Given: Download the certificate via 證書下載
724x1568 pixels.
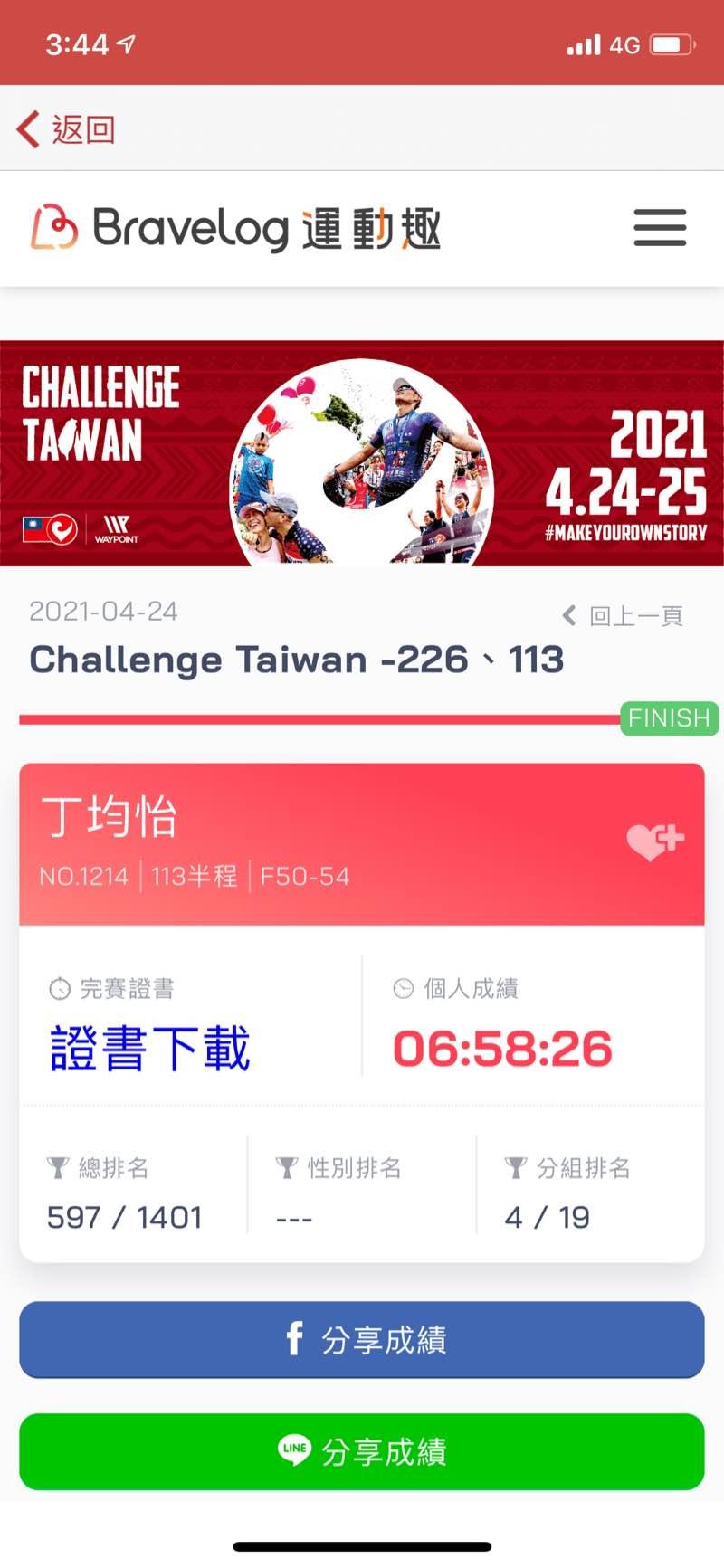Looking at the screenshot, I should (150, 1049).
